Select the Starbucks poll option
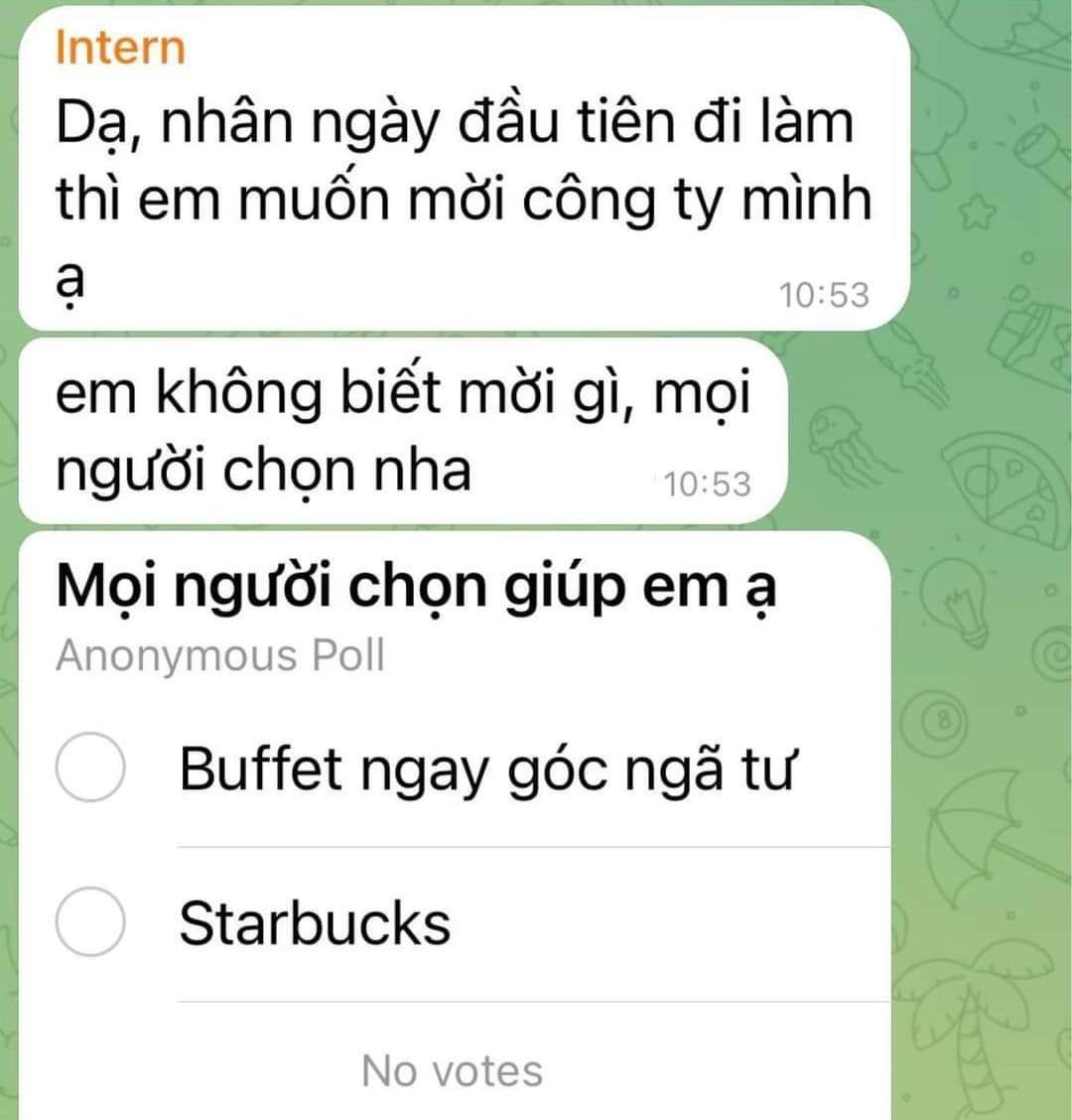 tap(90, 921)
